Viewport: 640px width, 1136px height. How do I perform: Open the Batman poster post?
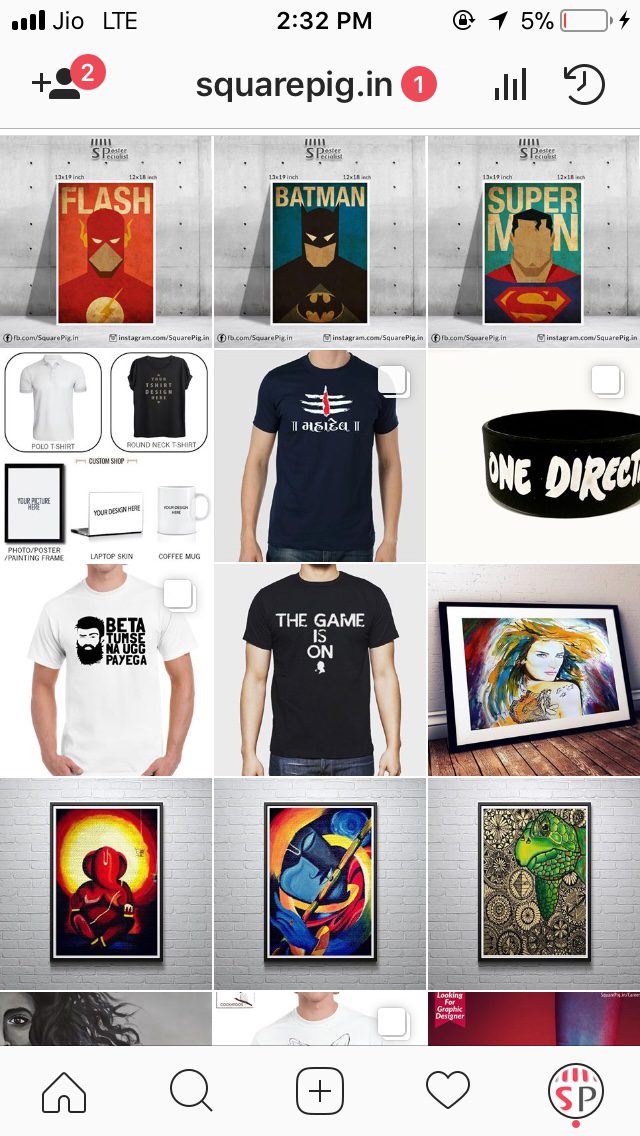(320, 242)
